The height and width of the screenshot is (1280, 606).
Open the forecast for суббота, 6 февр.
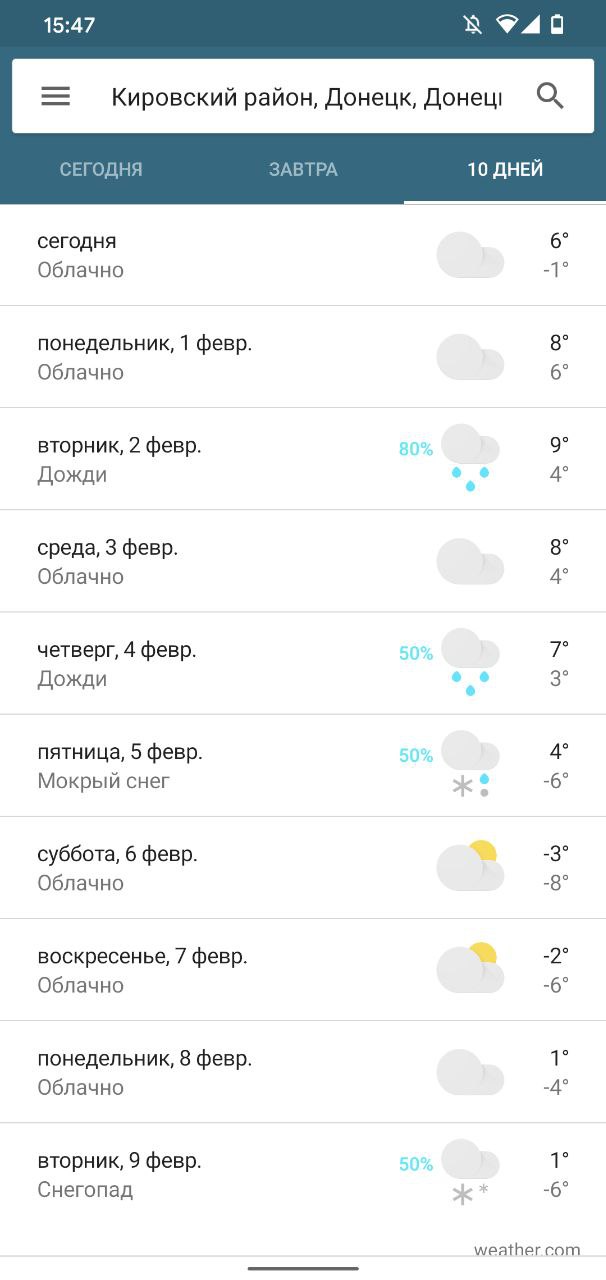(303, 868)
